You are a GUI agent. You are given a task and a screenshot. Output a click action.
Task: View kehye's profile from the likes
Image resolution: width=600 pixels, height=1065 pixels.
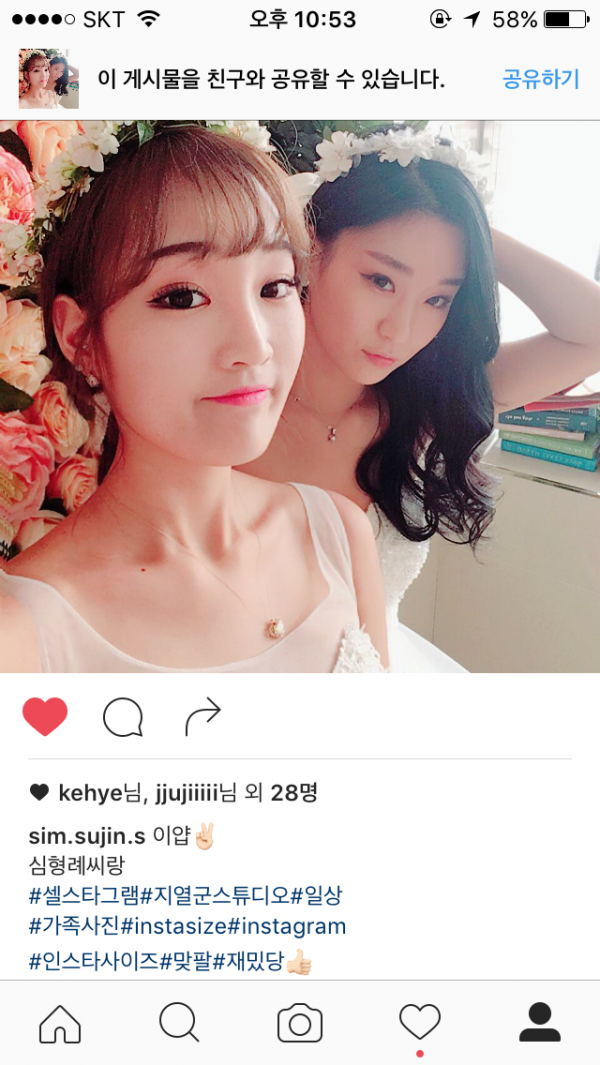coord(90,793)
